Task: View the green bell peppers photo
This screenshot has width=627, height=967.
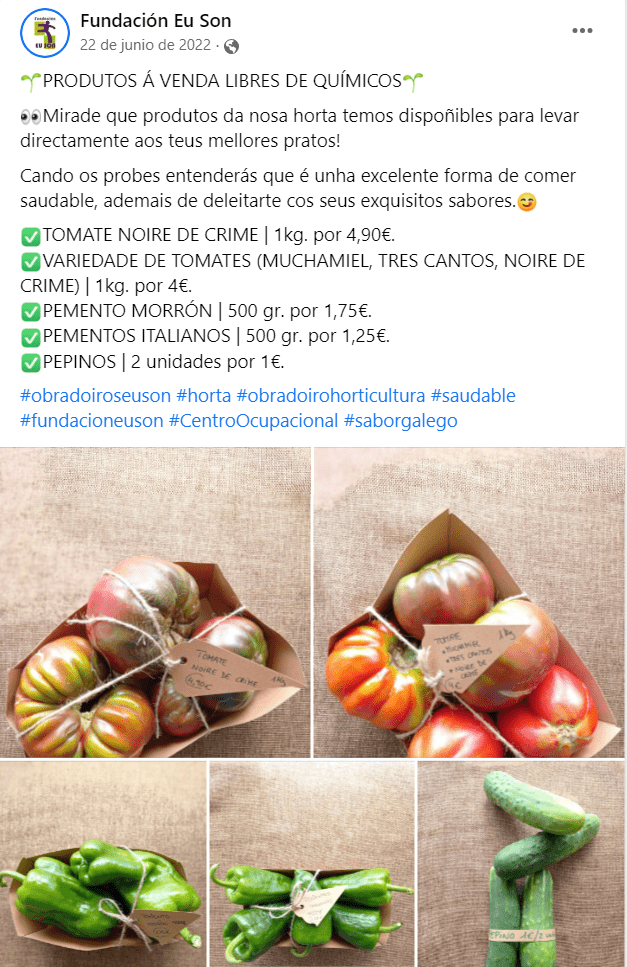Action: point(101,864)
